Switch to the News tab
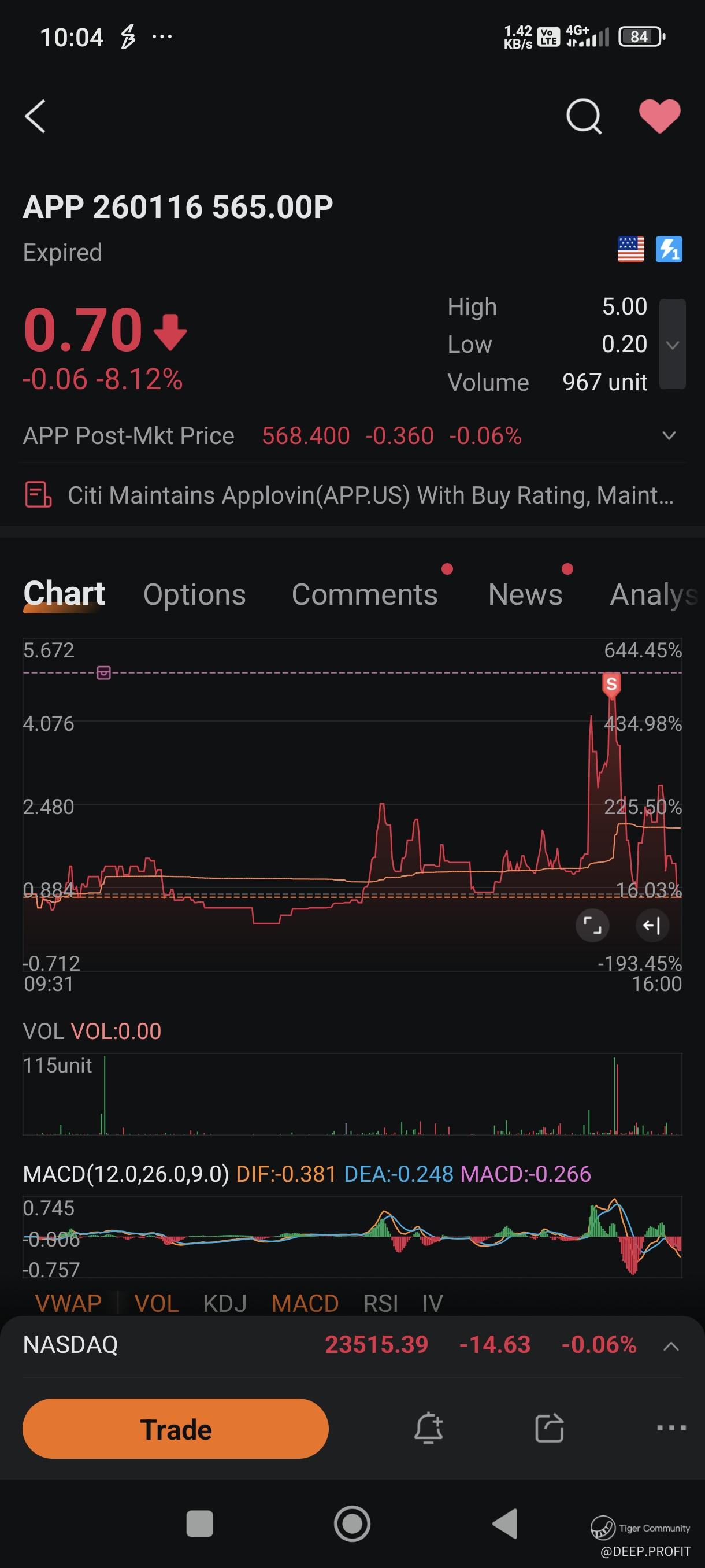 coord(525,595)
